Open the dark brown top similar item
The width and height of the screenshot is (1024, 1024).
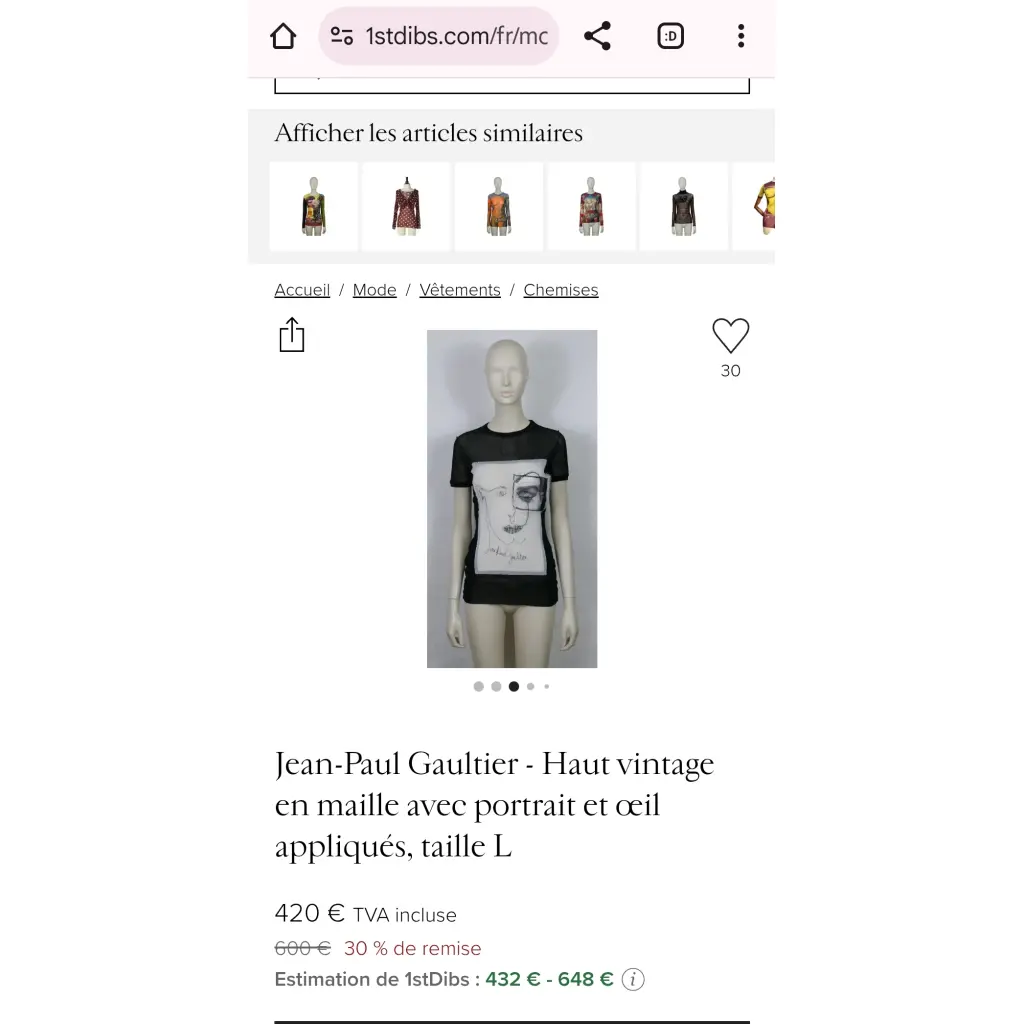coord(684,206)
